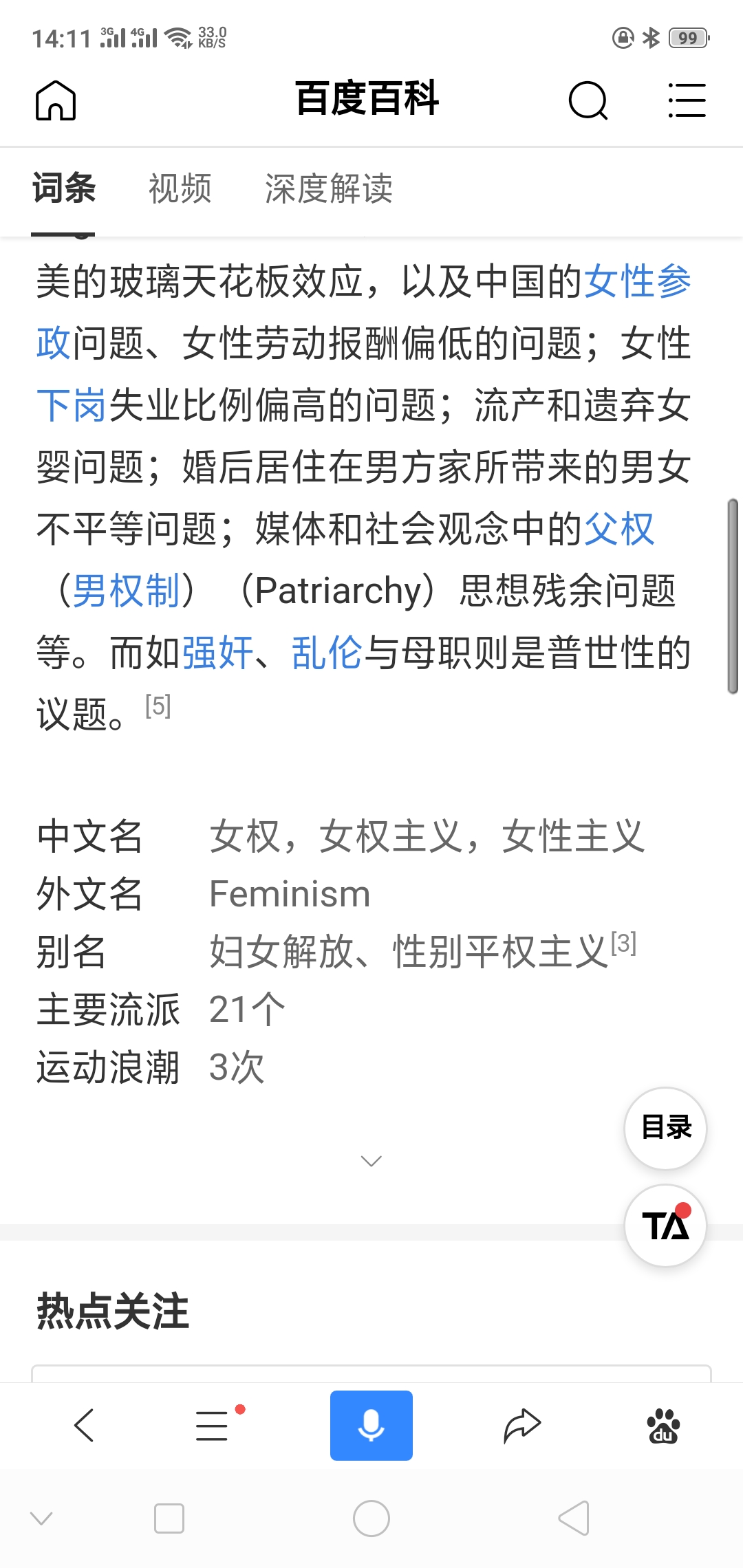Image resolution: width=743 pixels, height=1568 pixels.
Task: Go to Baidu Baike home icon
Action: click(x=56, y=100)
